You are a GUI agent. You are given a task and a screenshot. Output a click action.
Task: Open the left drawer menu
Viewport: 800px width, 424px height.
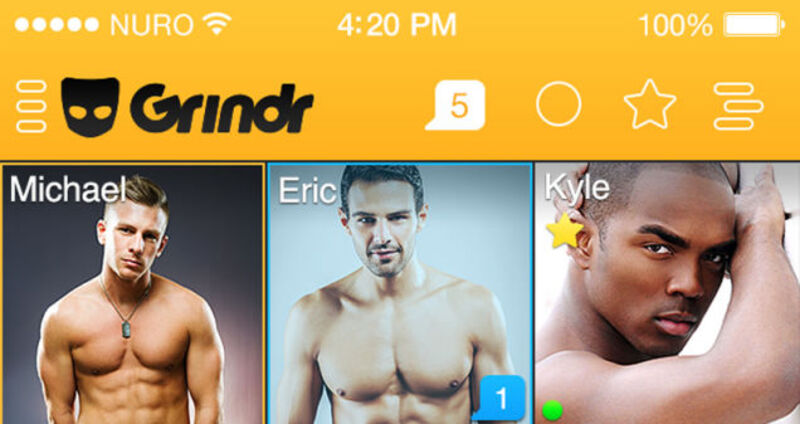pos(31,106)
